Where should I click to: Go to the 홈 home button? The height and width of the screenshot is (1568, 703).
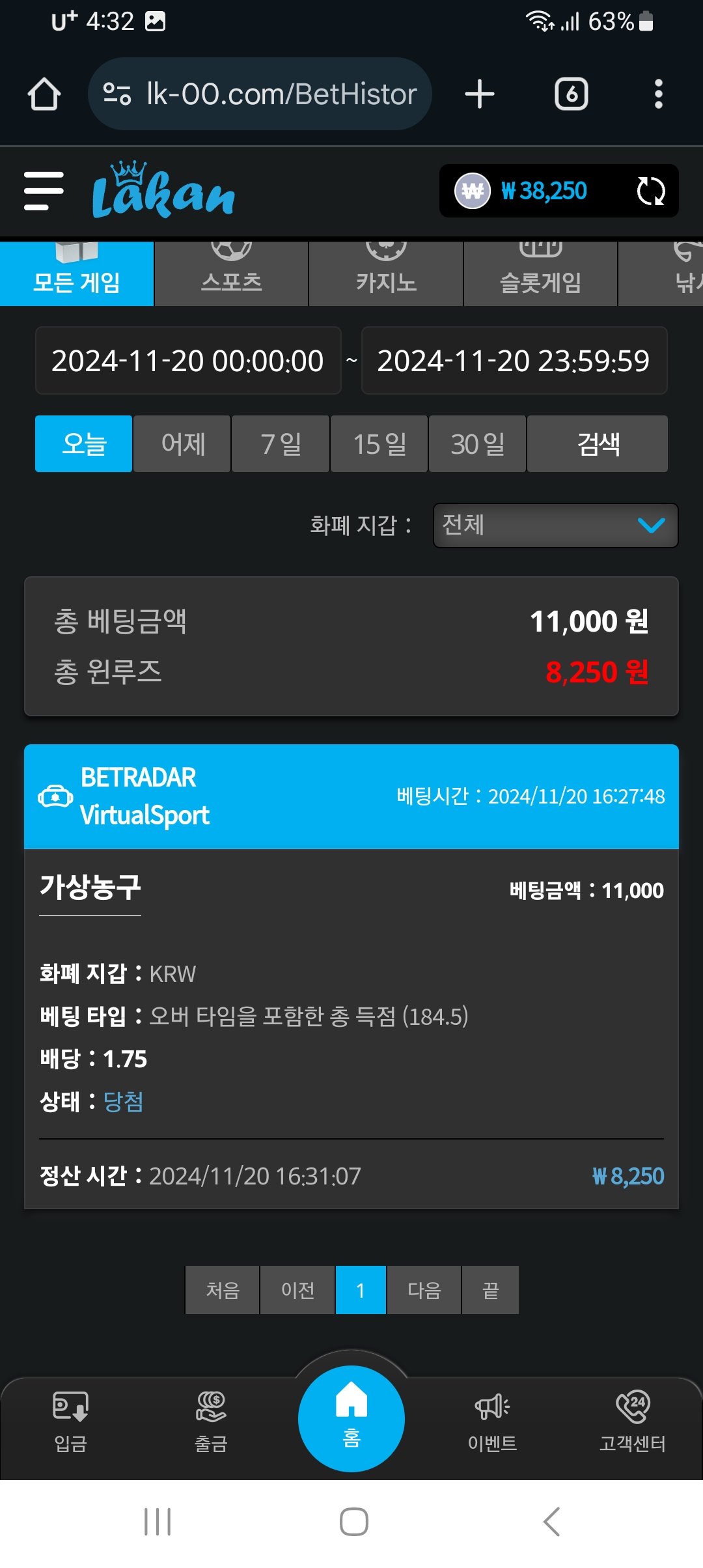click(x=351, y=1418)
